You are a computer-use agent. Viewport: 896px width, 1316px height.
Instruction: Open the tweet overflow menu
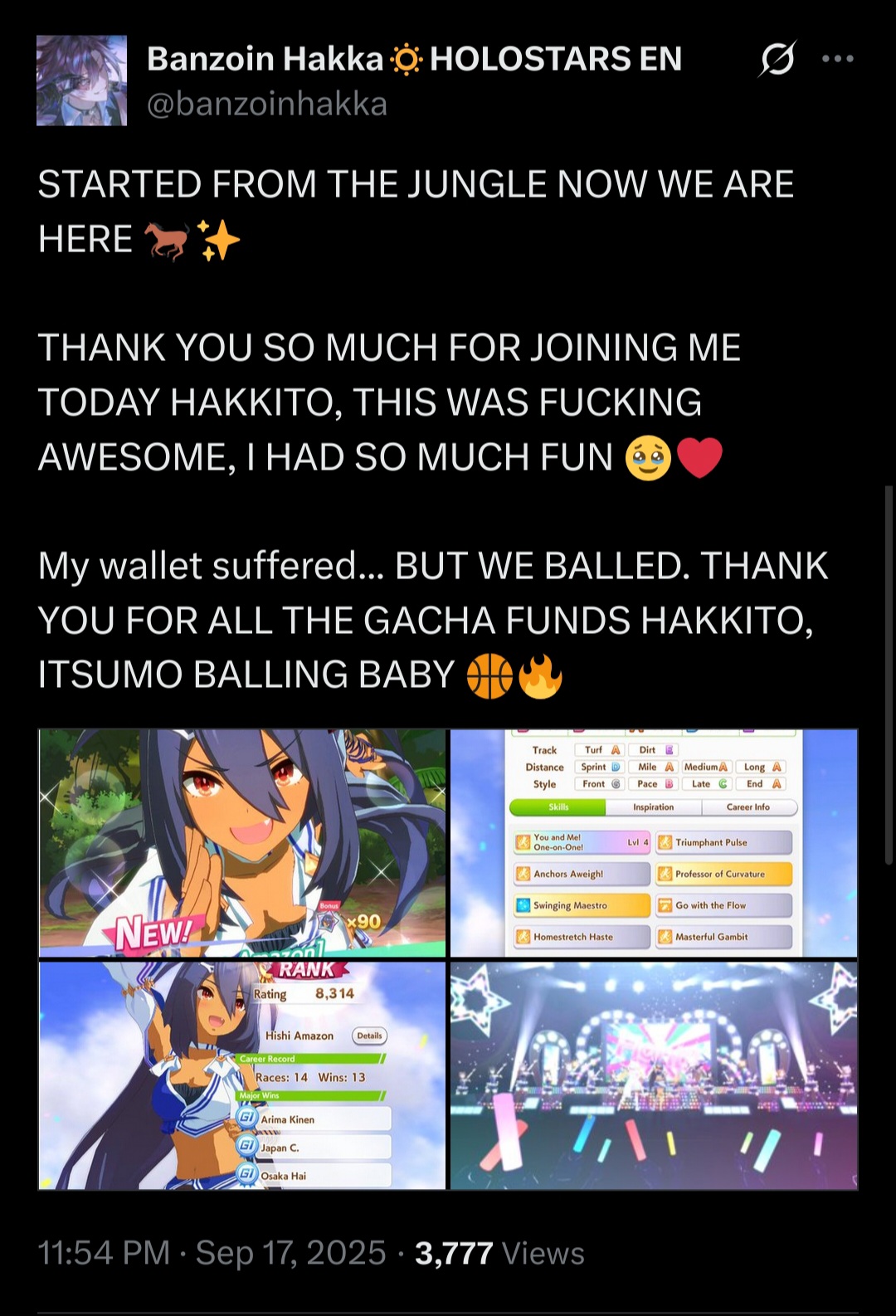coord(837,59)
